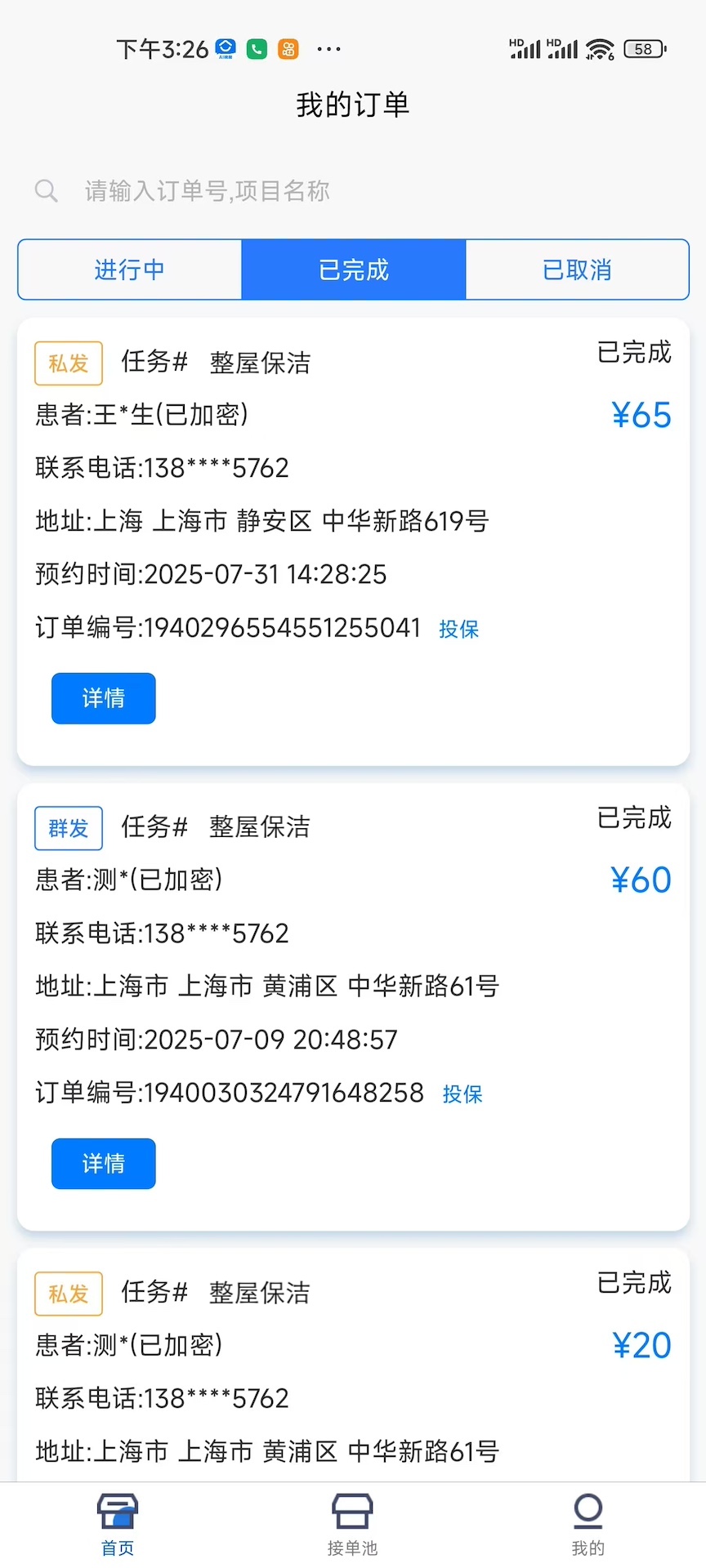Click 投保 link on the second order

[462, 1094]
